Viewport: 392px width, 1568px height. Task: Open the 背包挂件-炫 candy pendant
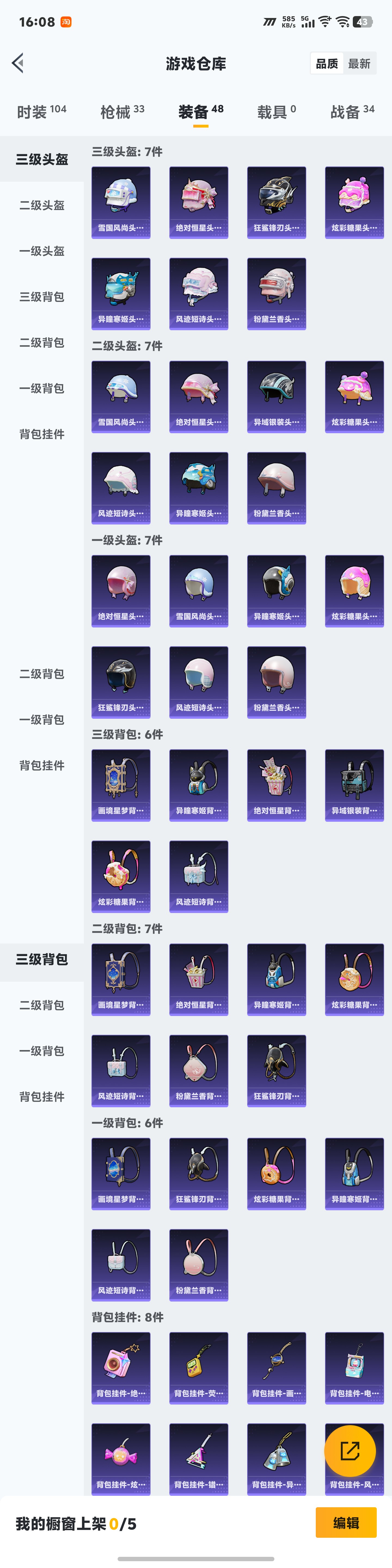[121, 1459]
